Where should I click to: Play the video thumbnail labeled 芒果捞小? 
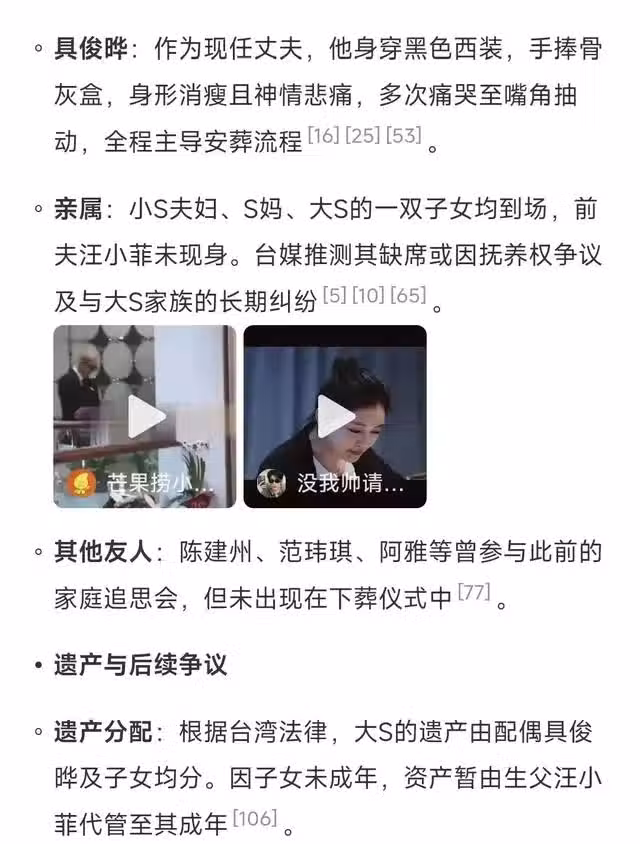click(x=146, y=417)
